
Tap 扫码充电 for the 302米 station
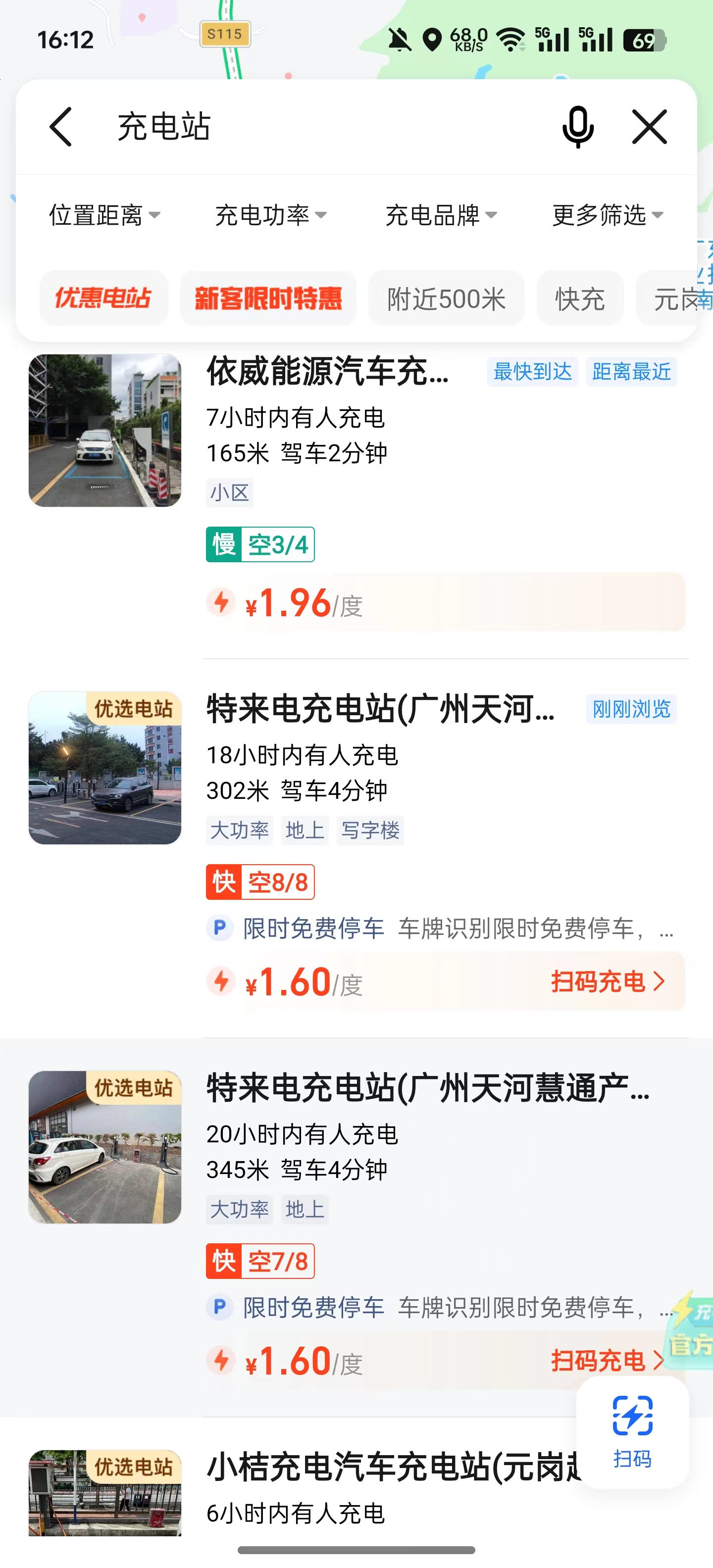coord(608,981)
